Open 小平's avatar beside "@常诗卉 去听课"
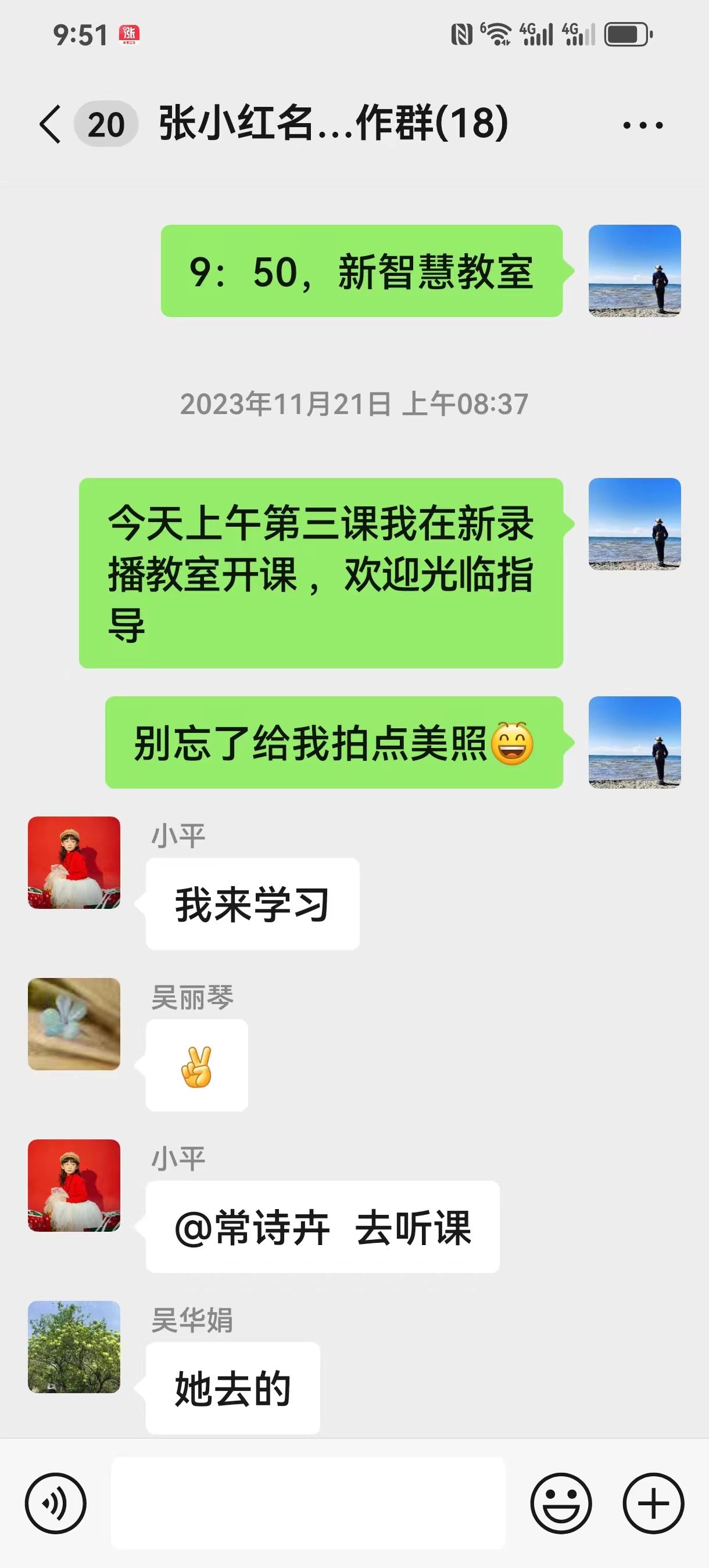The height and width of the screenshot is (1568, 709). [74, 1185]
